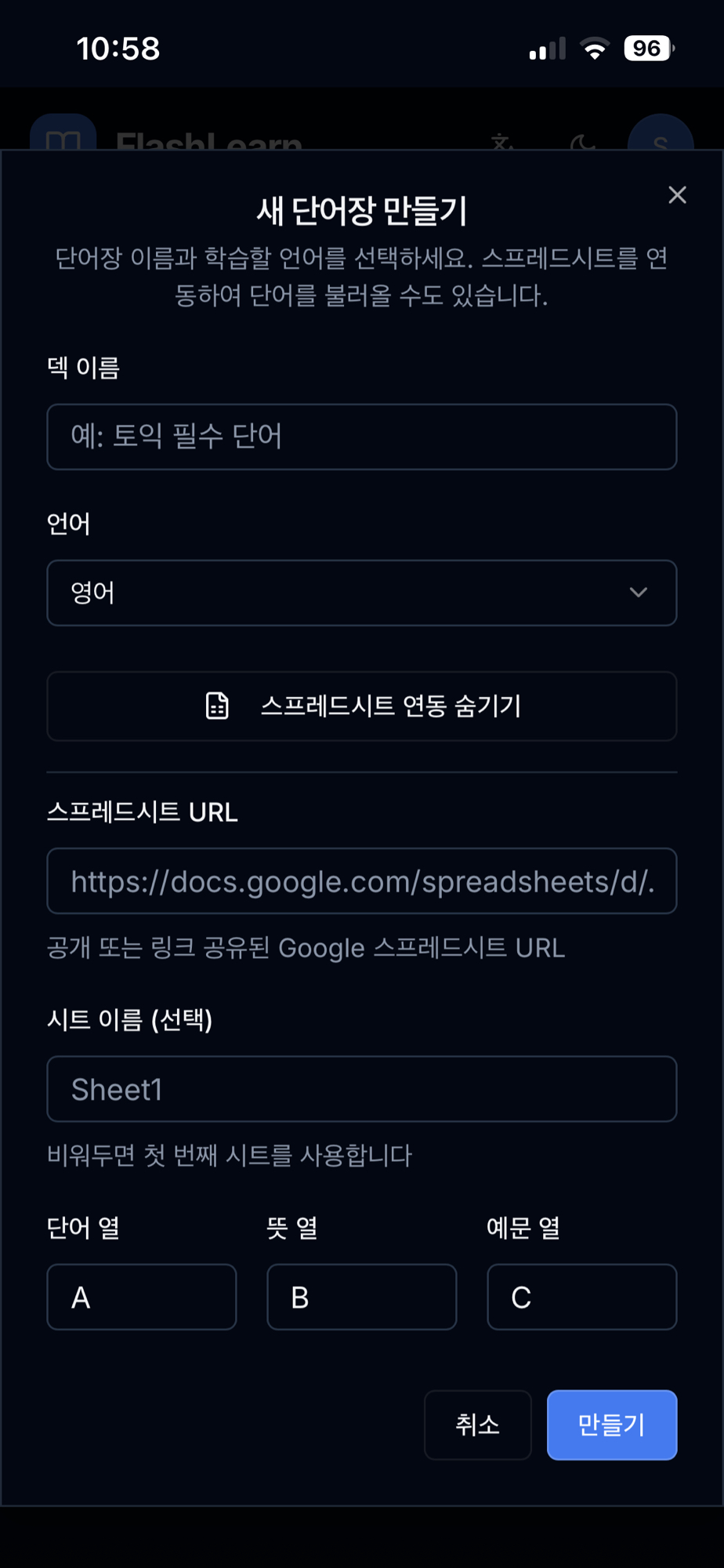Open the 언어 dropdown showing 영어
The height and width of the screenshot is (1568, 724).
361,593
